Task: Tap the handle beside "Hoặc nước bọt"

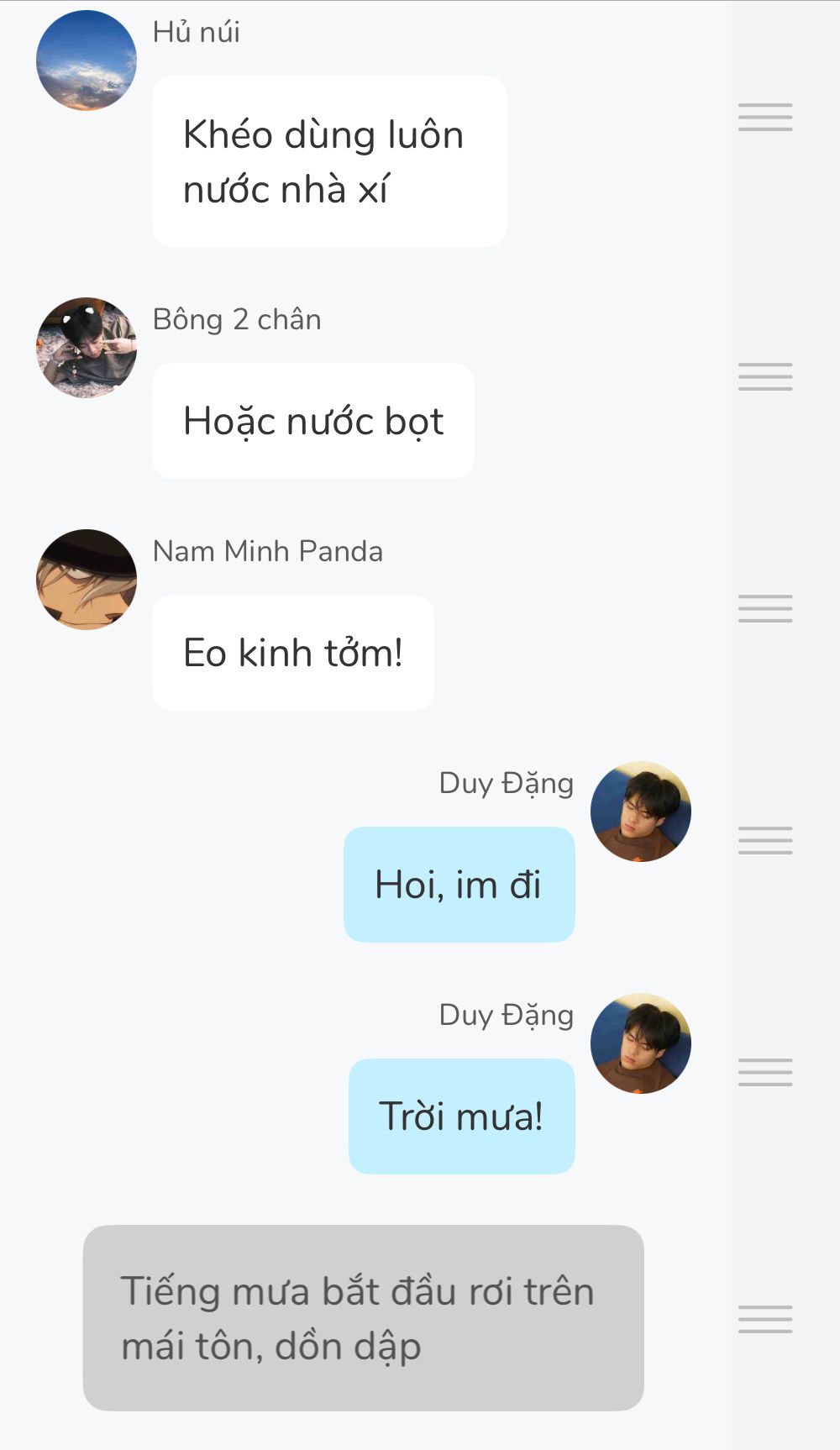Action: point(765,376)
